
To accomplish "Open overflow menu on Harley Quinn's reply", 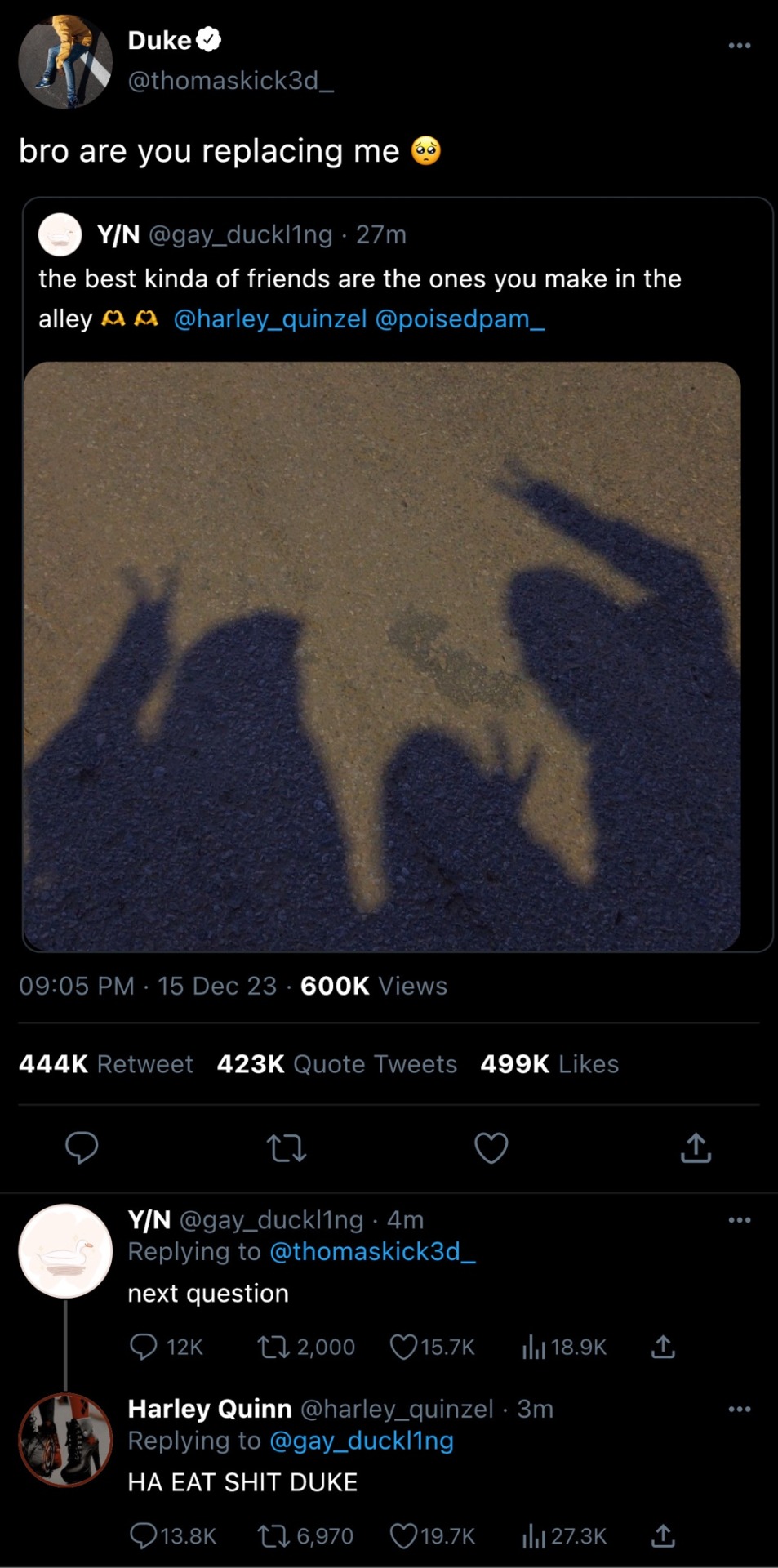I will (739, 1410).
